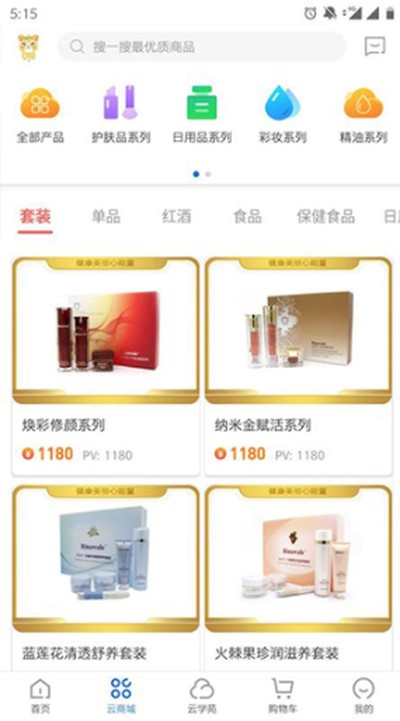The width and height of the screenshot is (400, 721).
Task: Select 日用品系列 category
Action: tap(202, 115)
